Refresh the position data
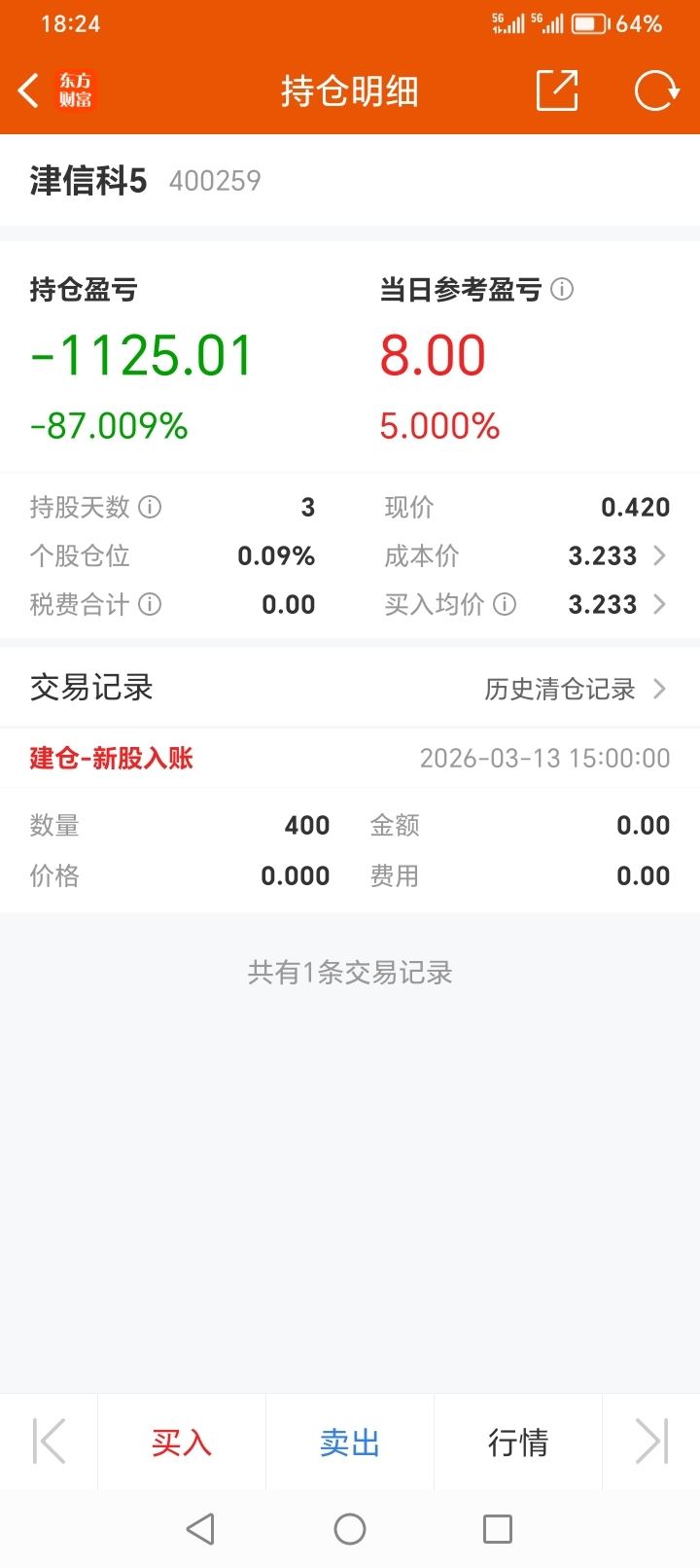 coord(656,91)
